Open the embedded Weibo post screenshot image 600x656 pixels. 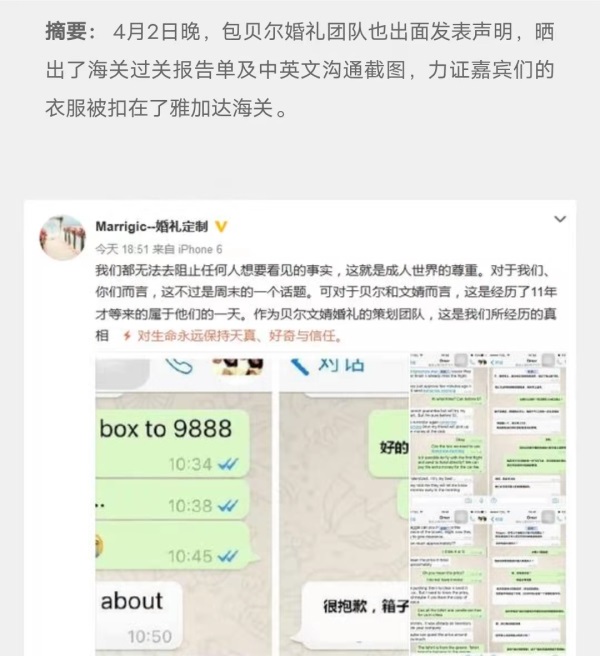point(300,430)
